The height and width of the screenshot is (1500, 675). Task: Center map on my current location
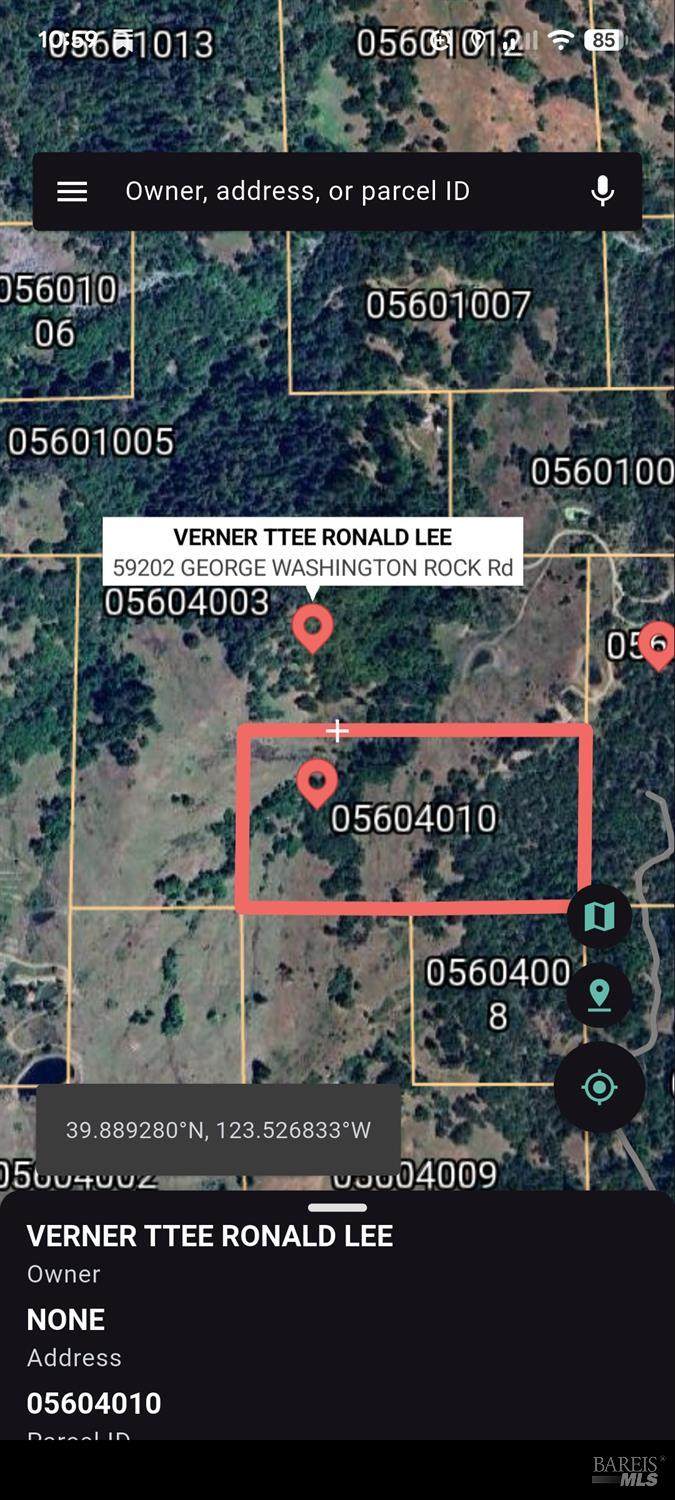click(599, 1087)
